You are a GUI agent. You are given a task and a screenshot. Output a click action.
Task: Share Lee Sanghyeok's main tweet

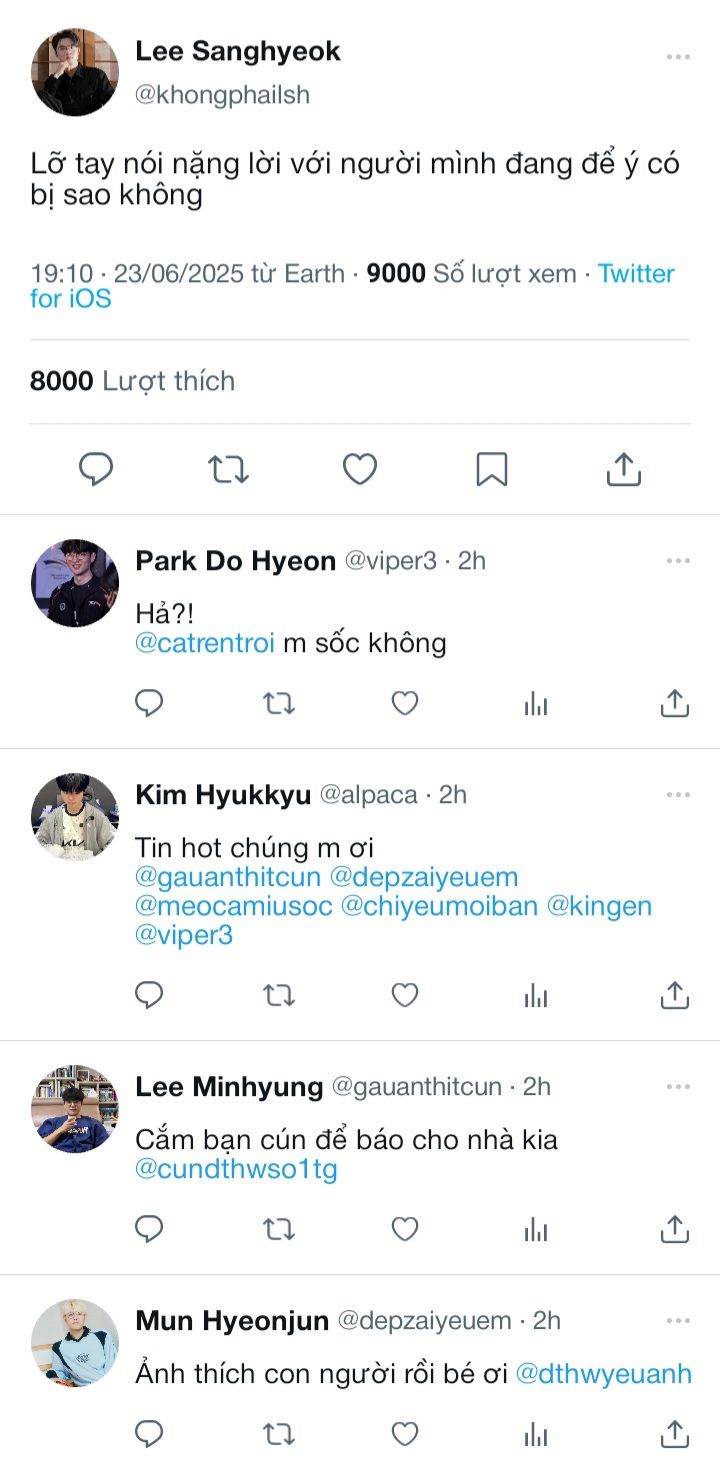[x=623, y=468]
